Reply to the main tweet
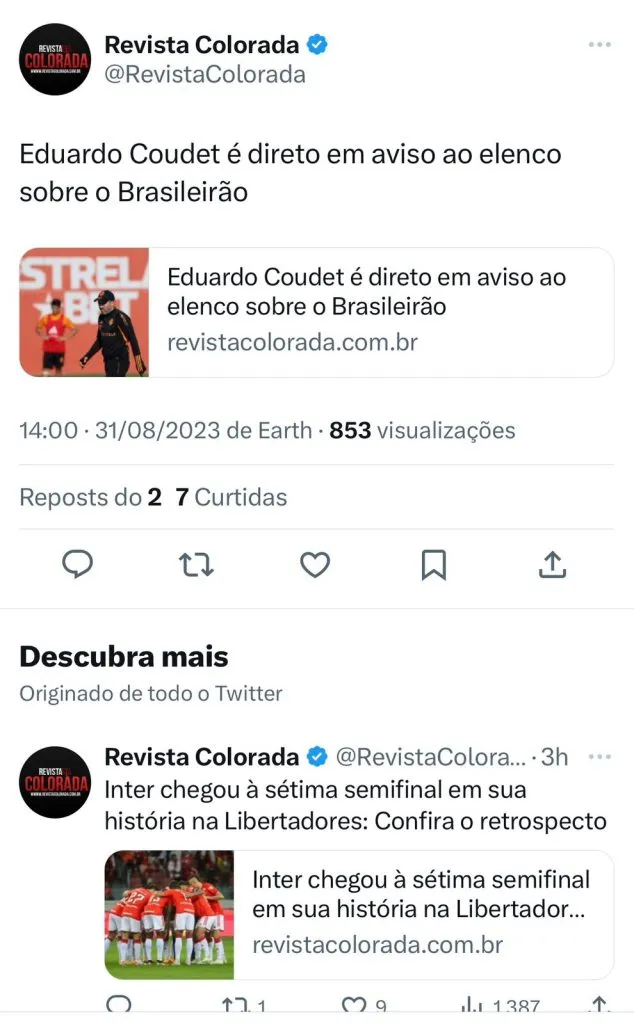Image resolution: width=634 pixels, height=1024 pixels. click(x=78, y=565)
